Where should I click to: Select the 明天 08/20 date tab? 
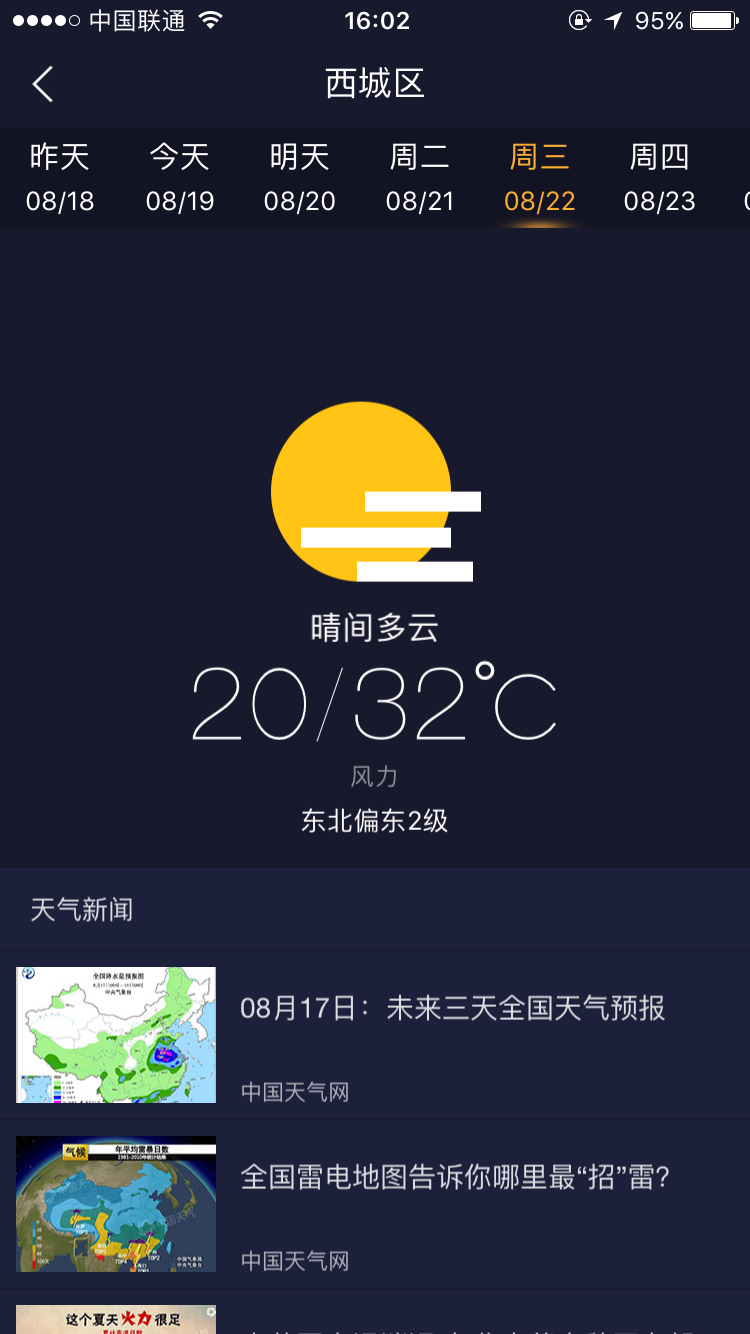coord(300,178)
